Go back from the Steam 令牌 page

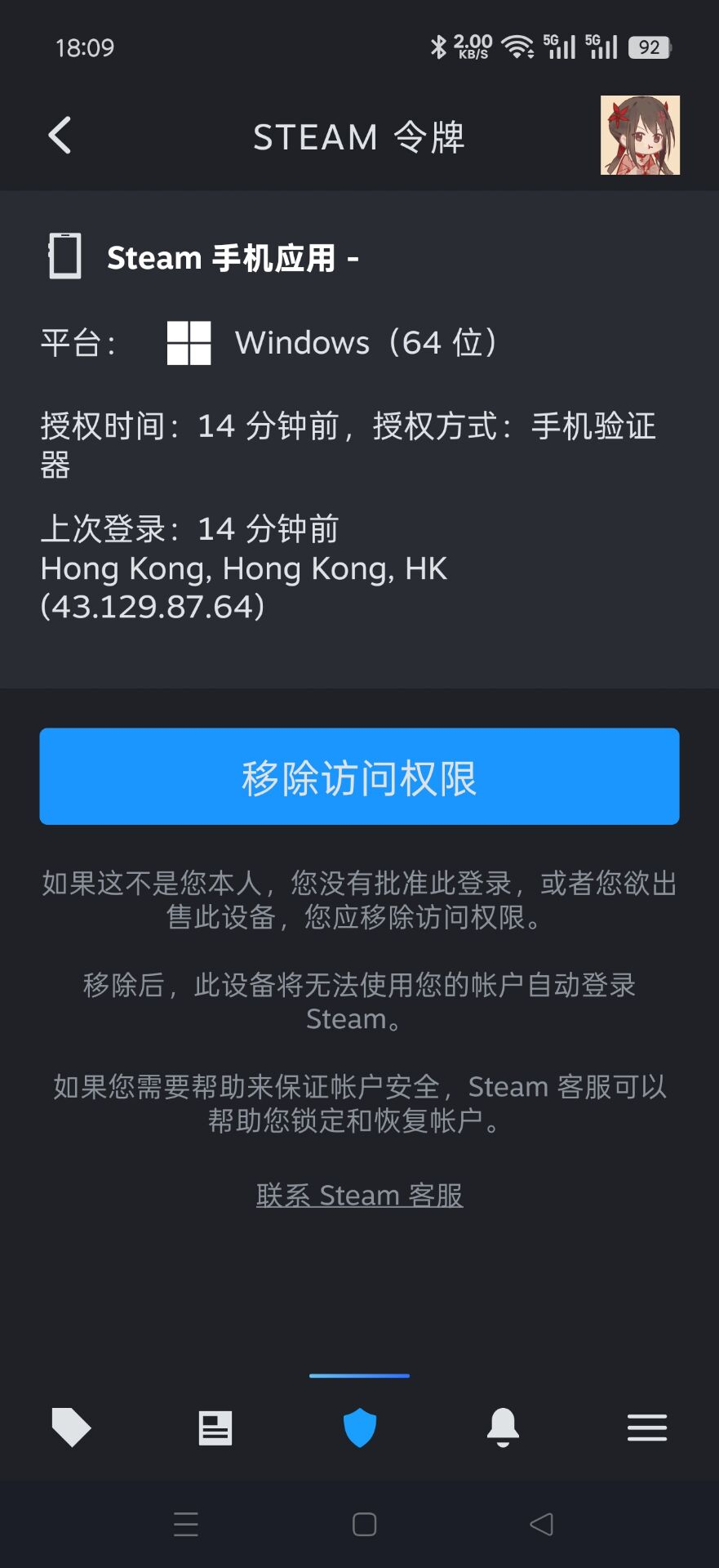tap(60, 136)
